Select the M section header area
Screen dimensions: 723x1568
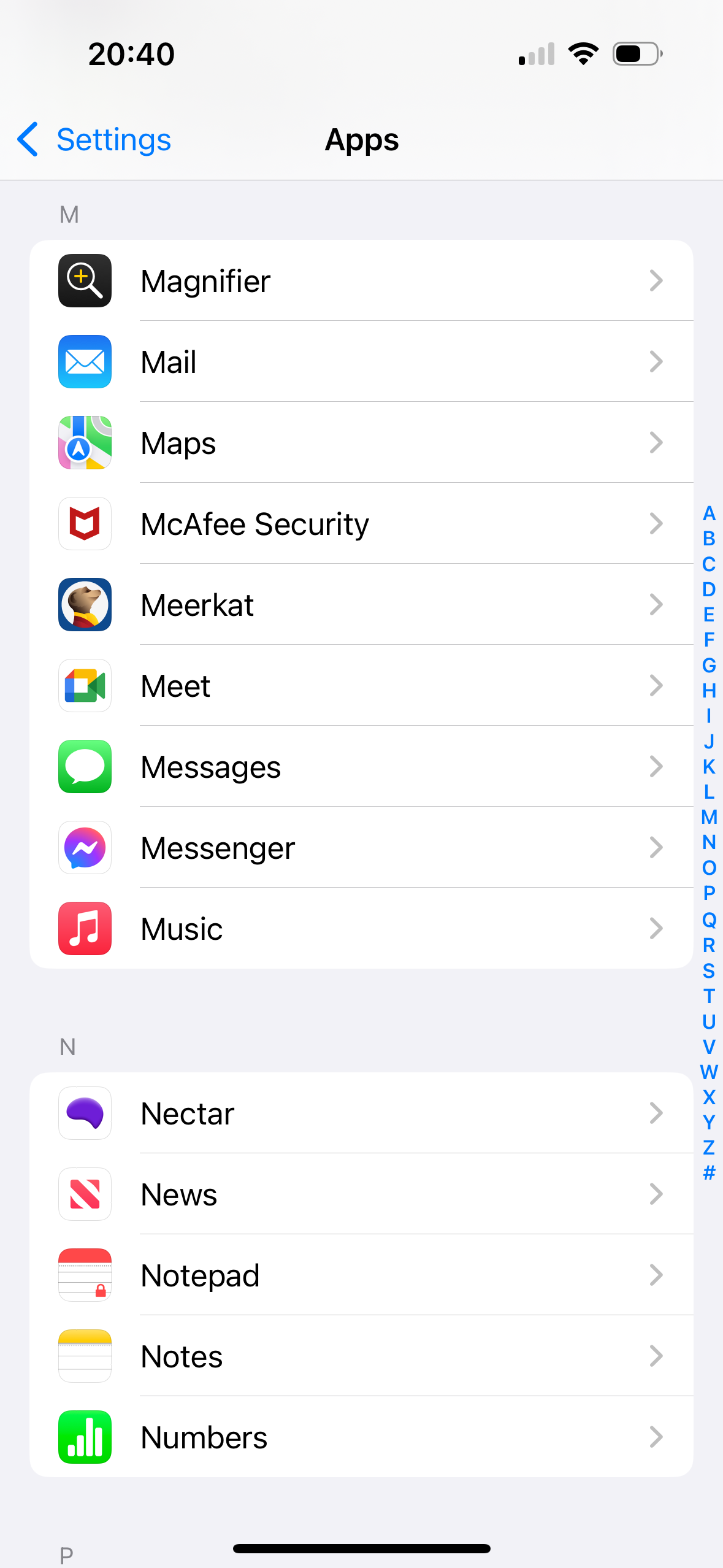[69, 213]
